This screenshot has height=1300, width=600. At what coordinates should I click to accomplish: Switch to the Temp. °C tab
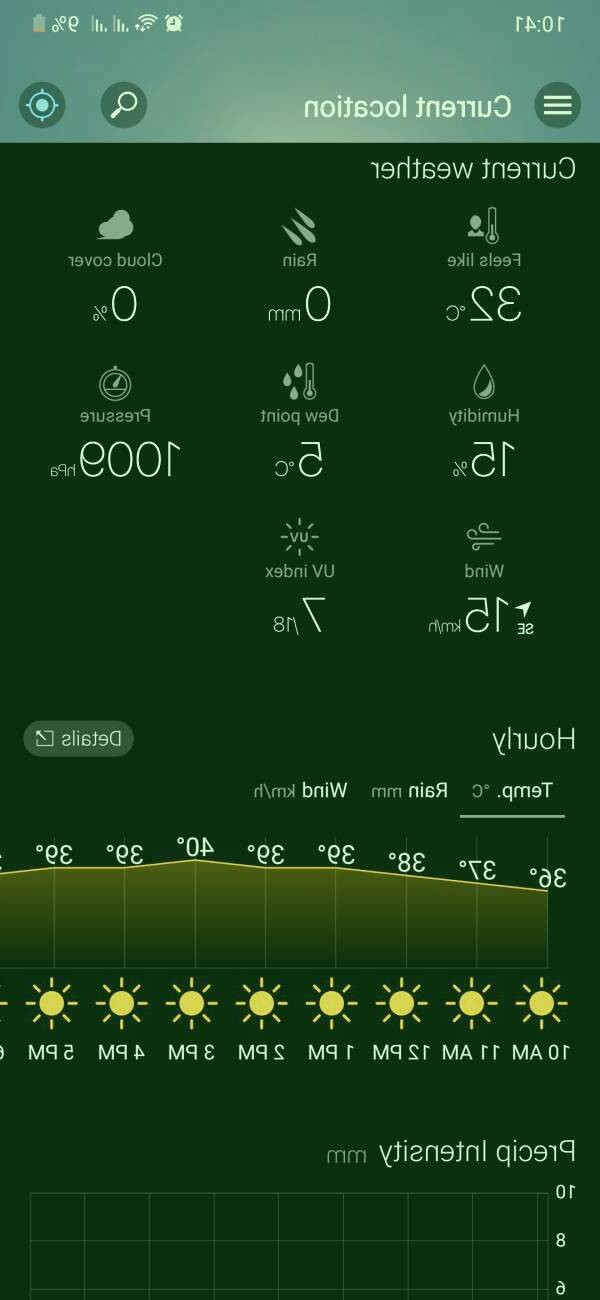tap(512, 791)
